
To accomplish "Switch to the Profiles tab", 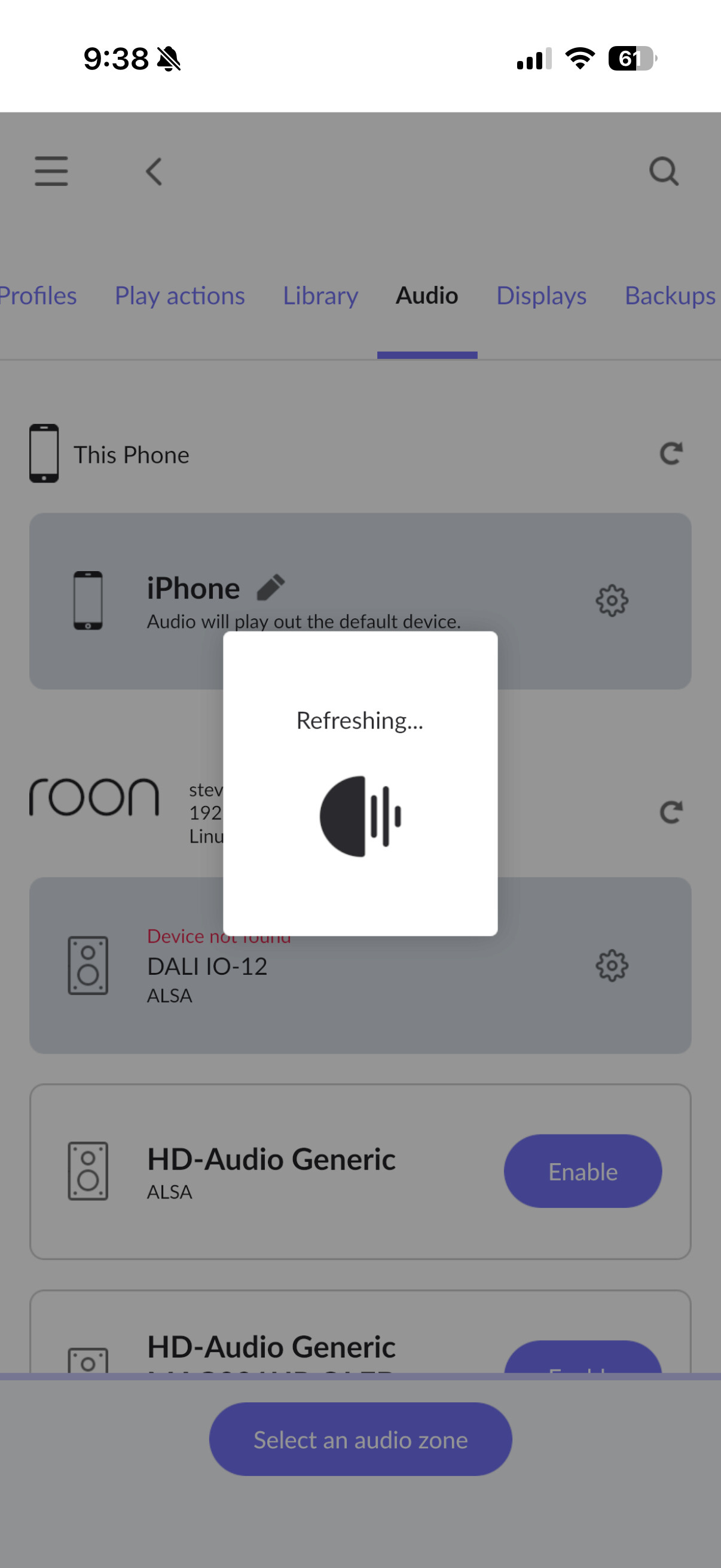I will point(38,296).
